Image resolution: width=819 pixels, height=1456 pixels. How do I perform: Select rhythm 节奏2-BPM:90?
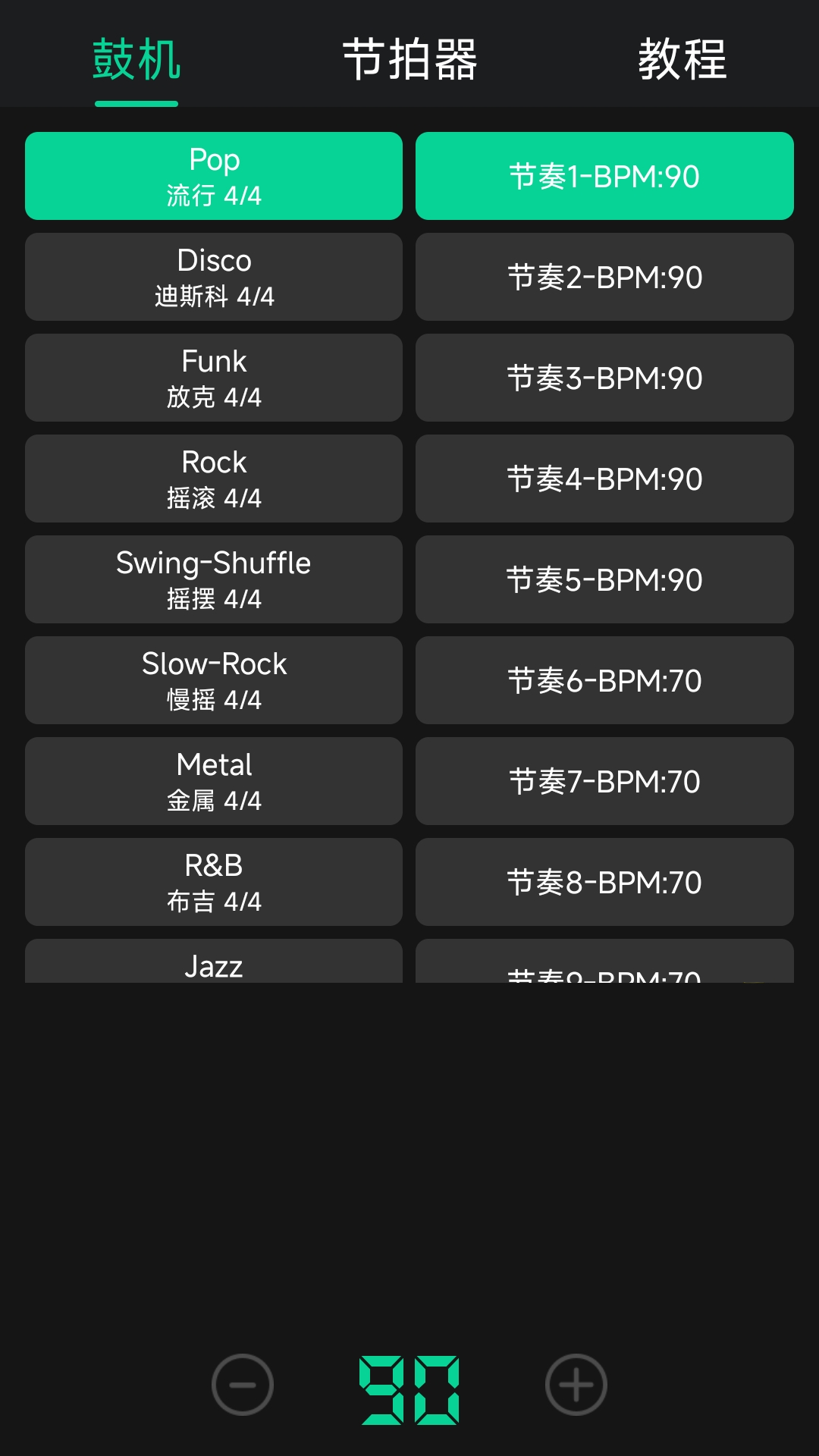click(x=604, y=276)
